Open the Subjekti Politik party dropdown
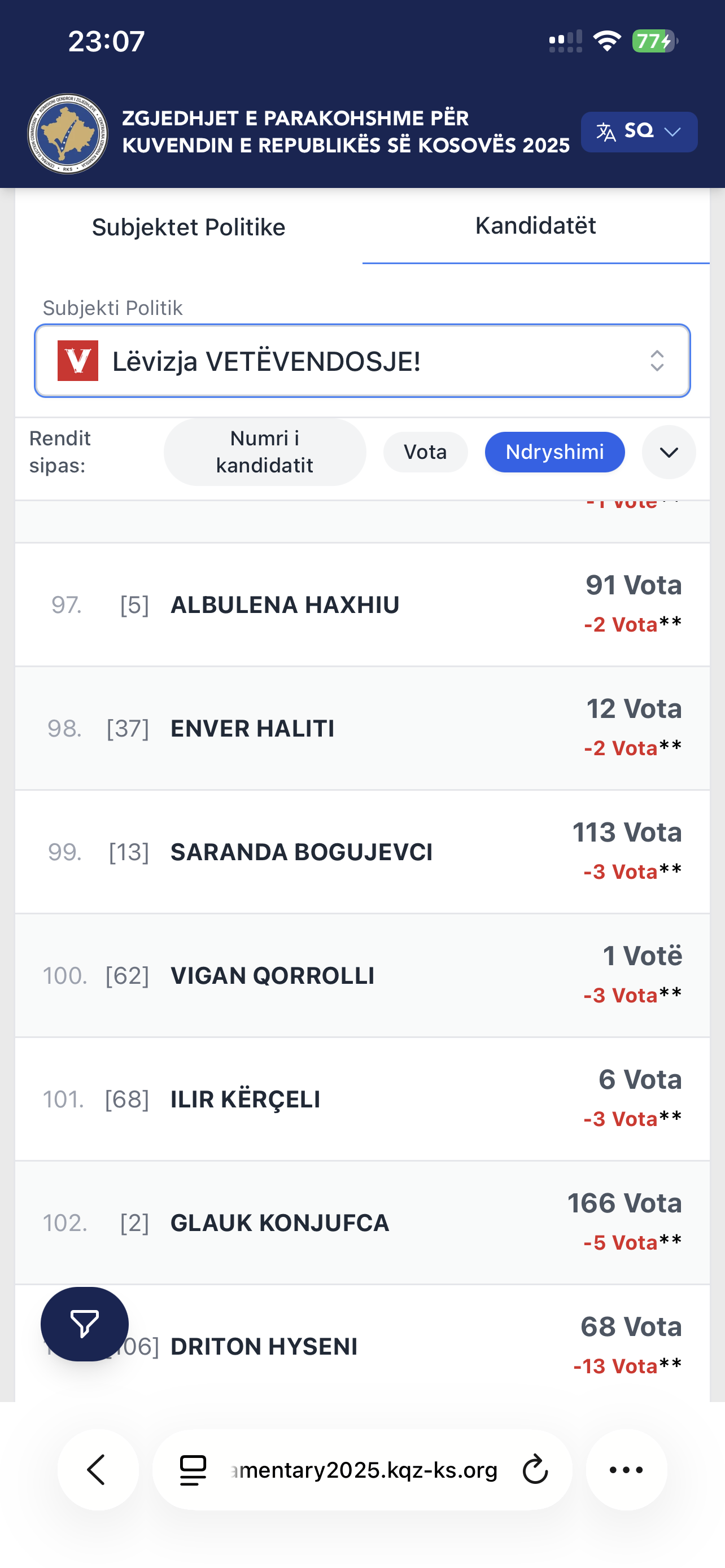Image resolution: width=725 pixels, height=1568 pixels. pos(362,361)
